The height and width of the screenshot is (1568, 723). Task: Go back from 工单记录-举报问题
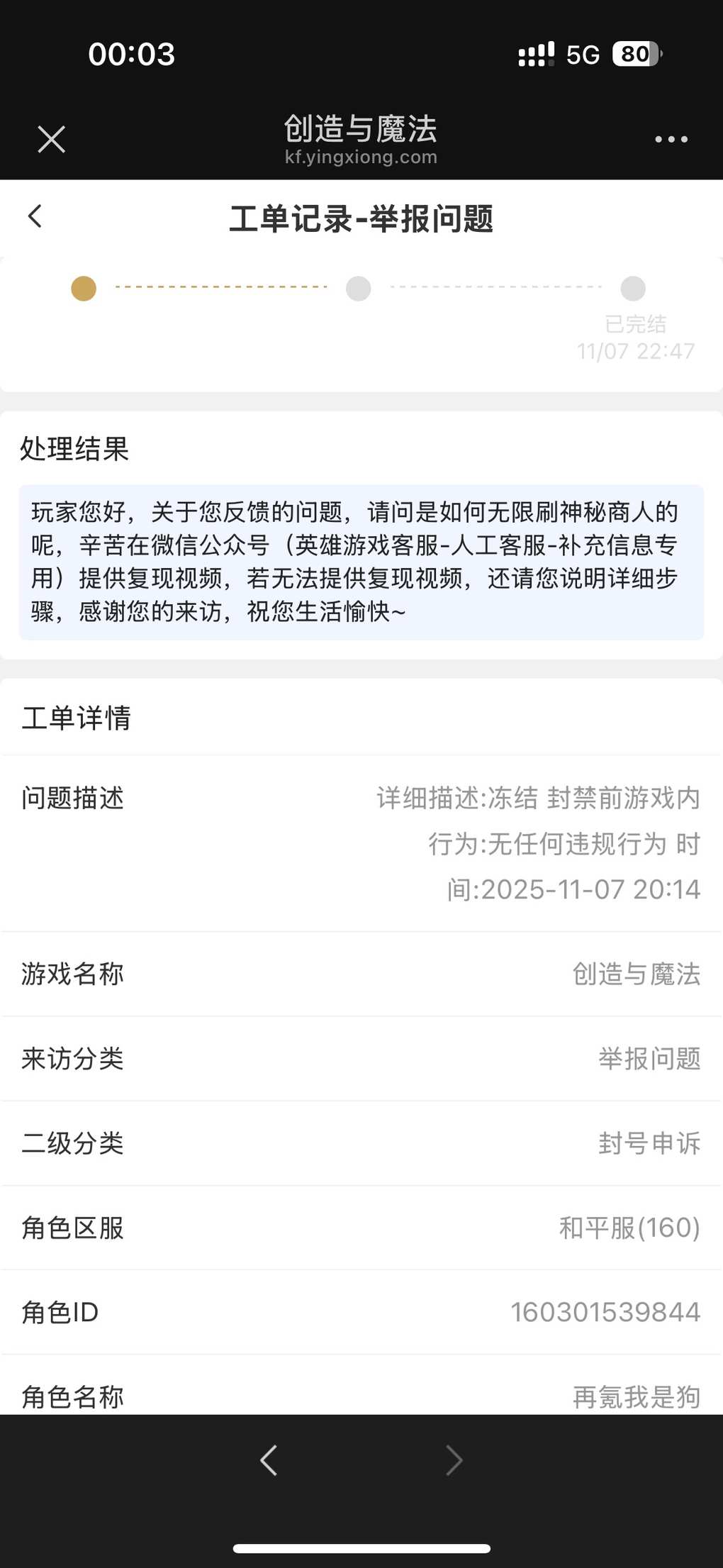pos(35,216)
